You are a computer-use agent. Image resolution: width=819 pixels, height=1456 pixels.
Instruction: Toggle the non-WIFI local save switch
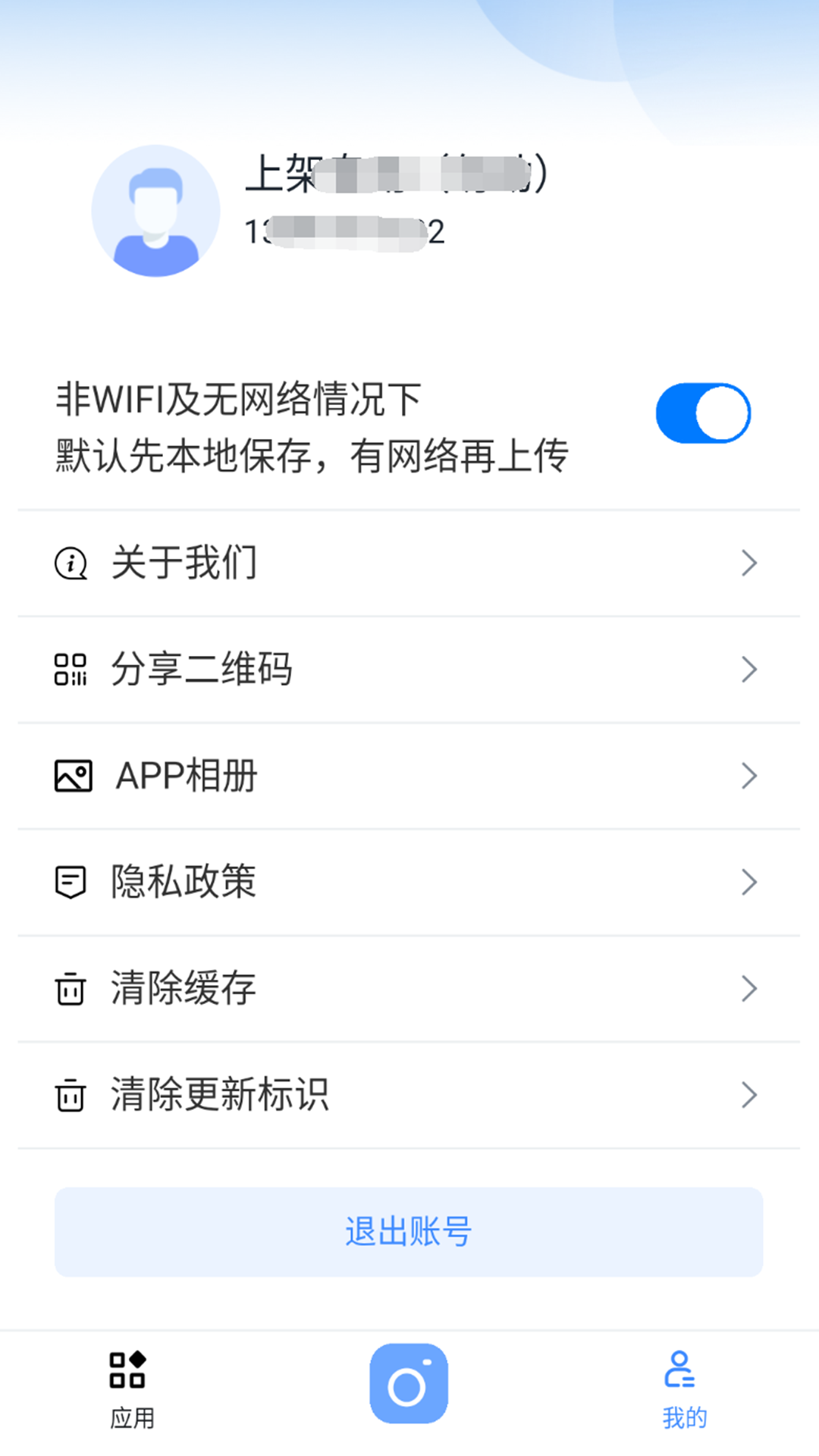[x=702, y=413]
